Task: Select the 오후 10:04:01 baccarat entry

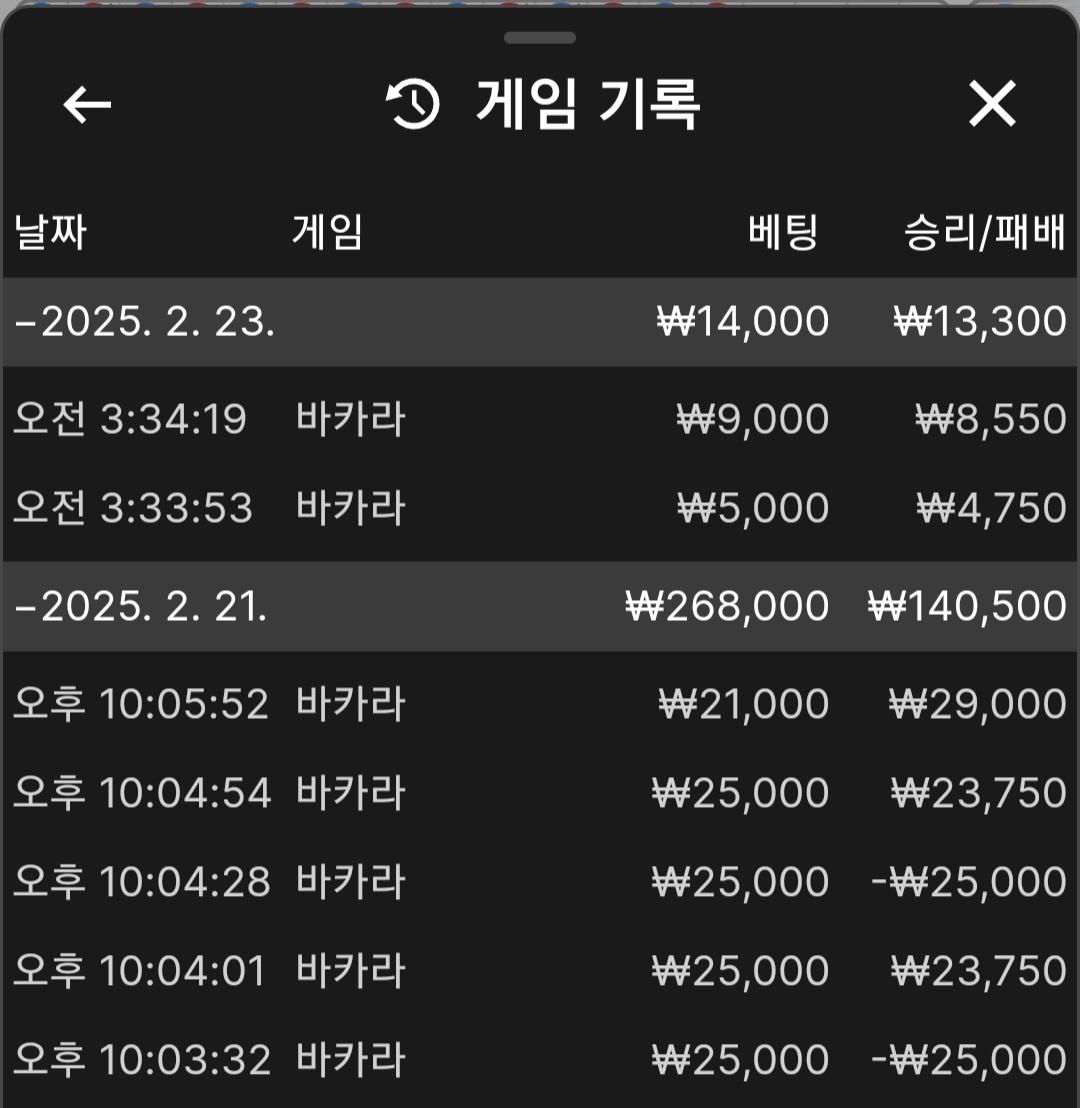Action: tap(540, 971)
